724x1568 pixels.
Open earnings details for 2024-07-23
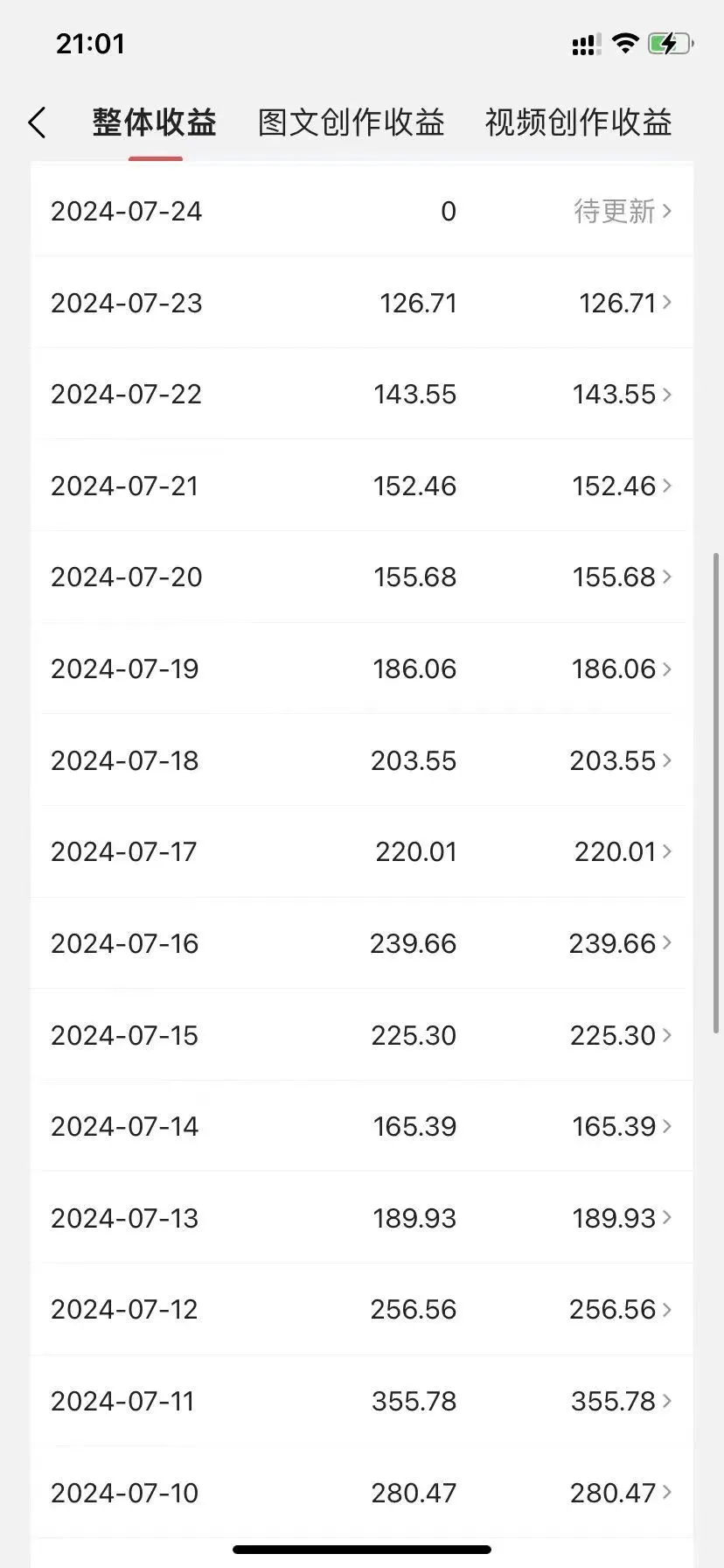tap(623, 303)
